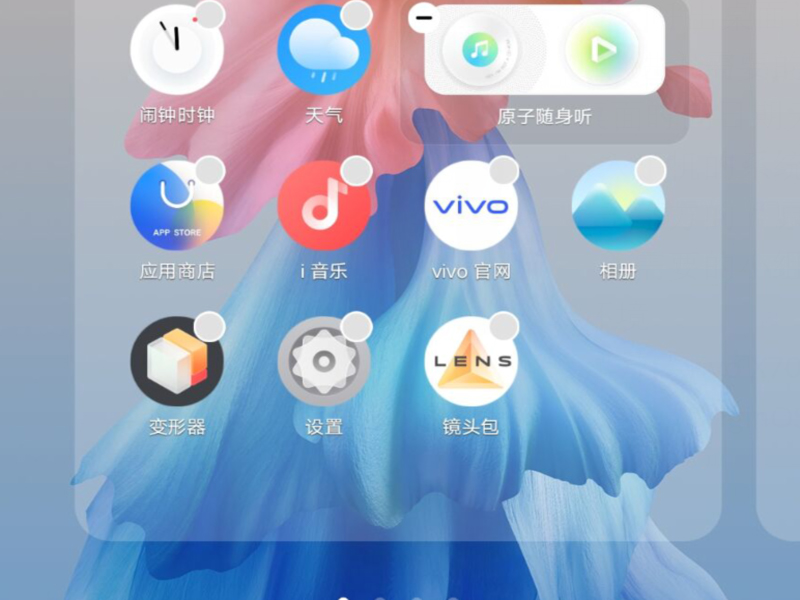Tap the music note button in 原子随身听 widget
The width and height of the screenshot is (800, 600).
(x=481, y=49)
